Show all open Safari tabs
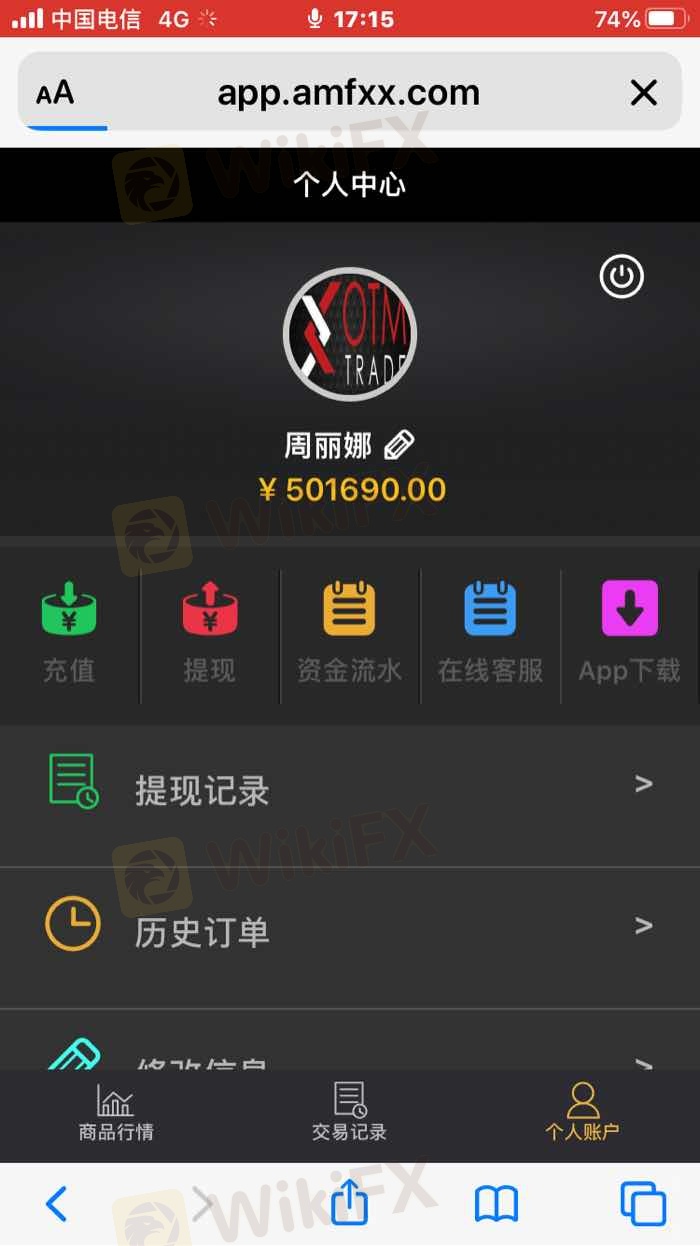The width and height of the screenshot is (700, 1246). tap(643, 1204)
